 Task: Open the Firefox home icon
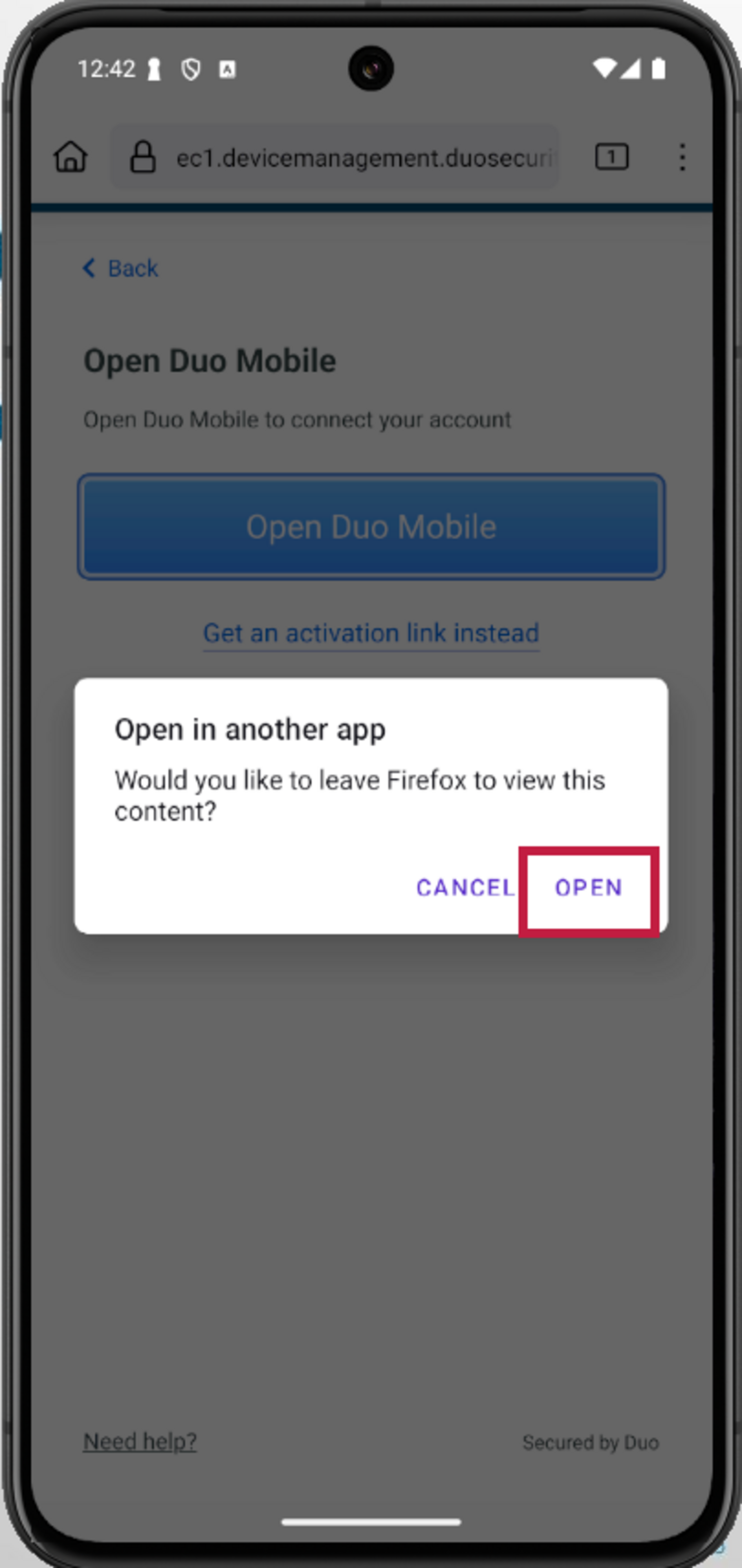tap(71, 157)
